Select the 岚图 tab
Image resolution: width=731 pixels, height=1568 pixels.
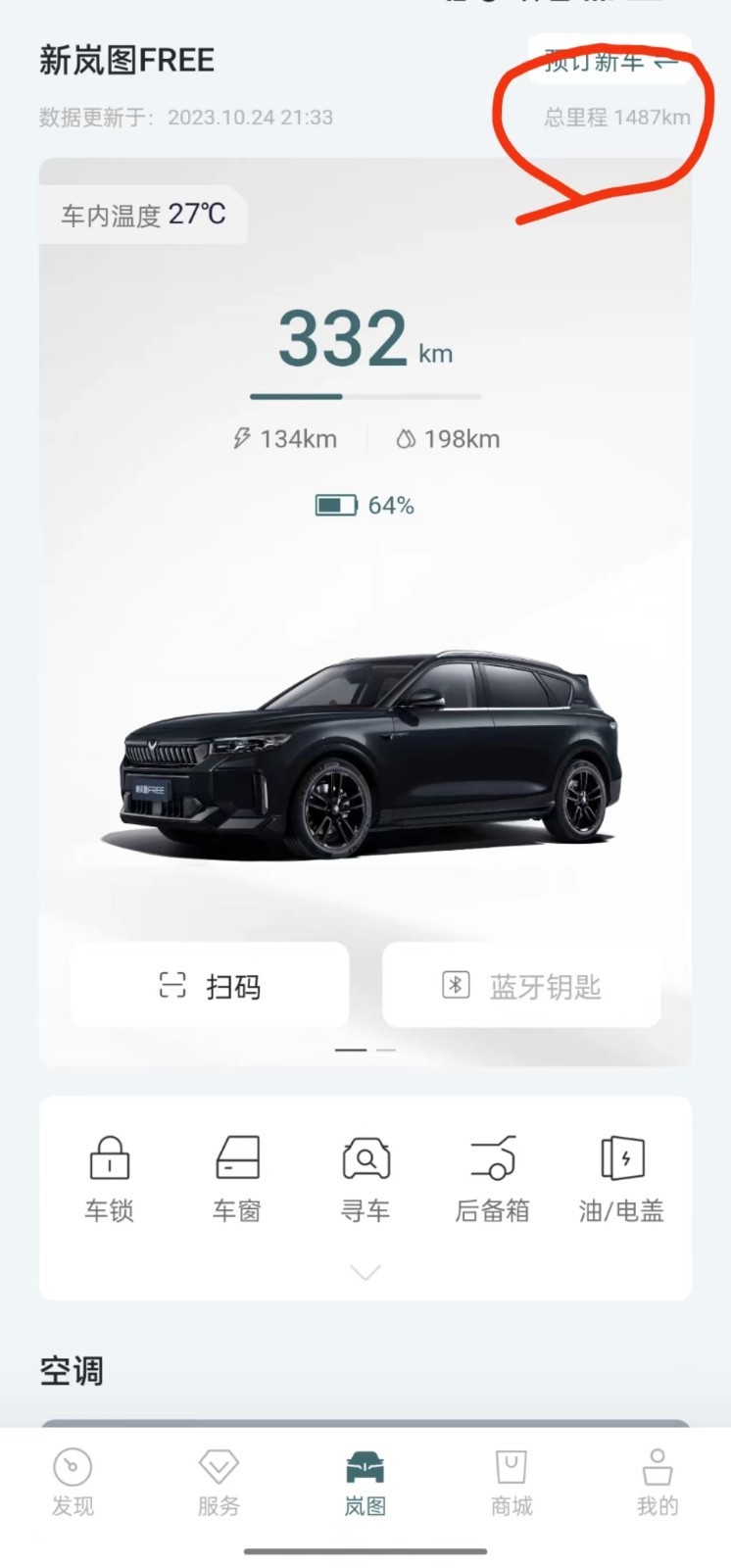[365, 1484]
